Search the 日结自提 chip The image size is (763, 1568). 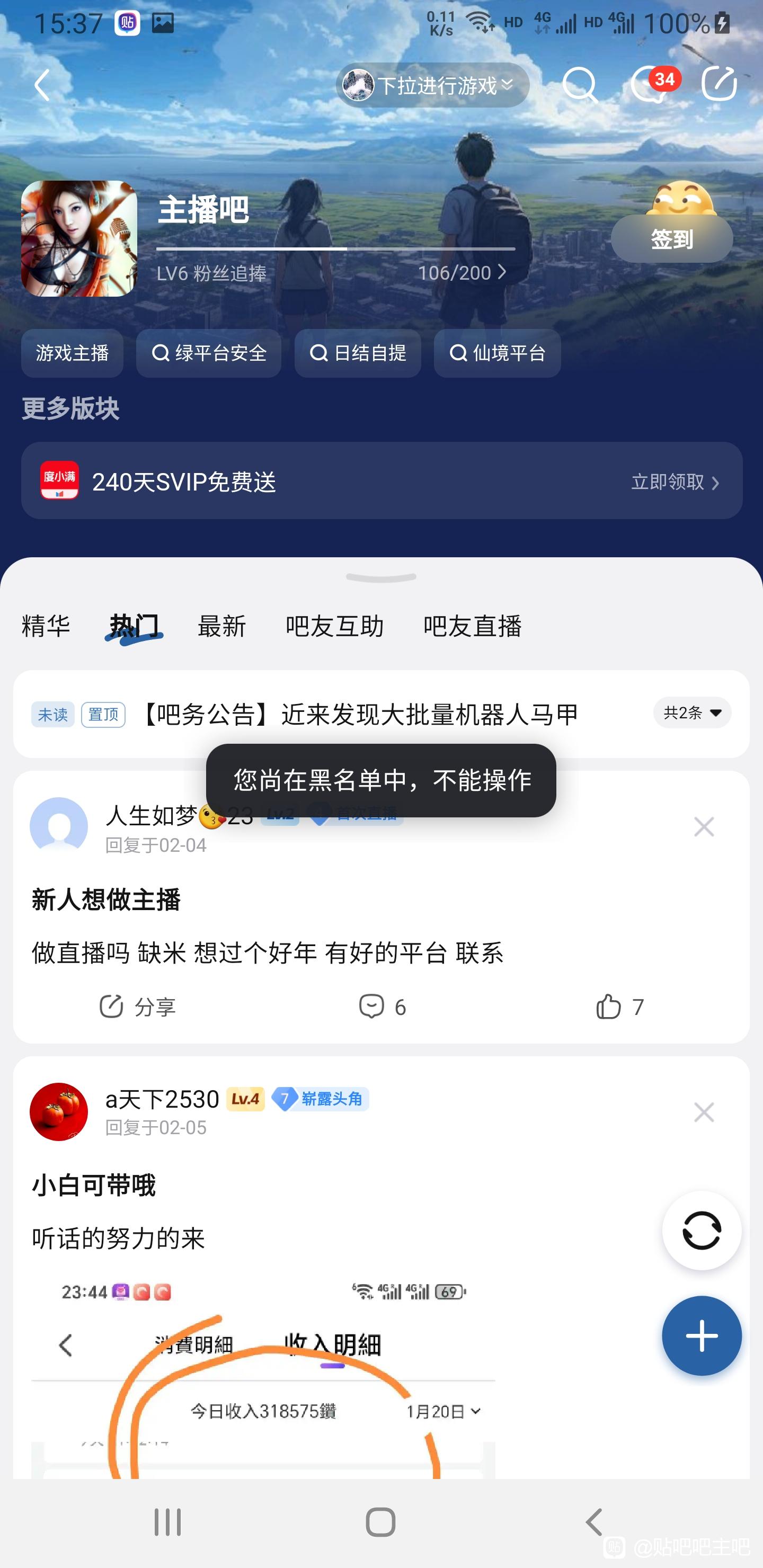pos(358,353)
